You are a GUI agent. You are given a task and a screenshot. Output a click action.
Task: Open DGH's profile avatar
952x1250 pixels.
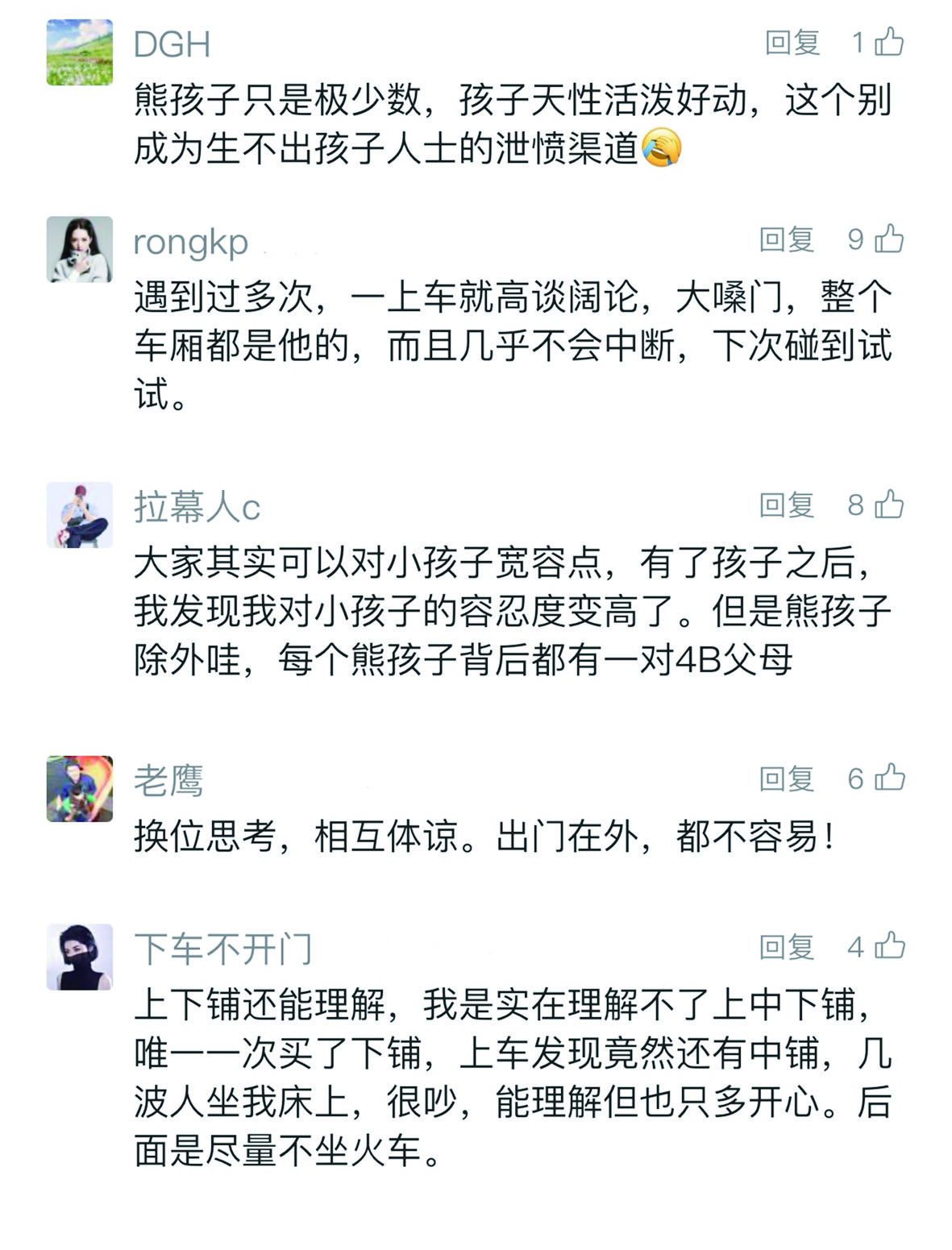79,52
